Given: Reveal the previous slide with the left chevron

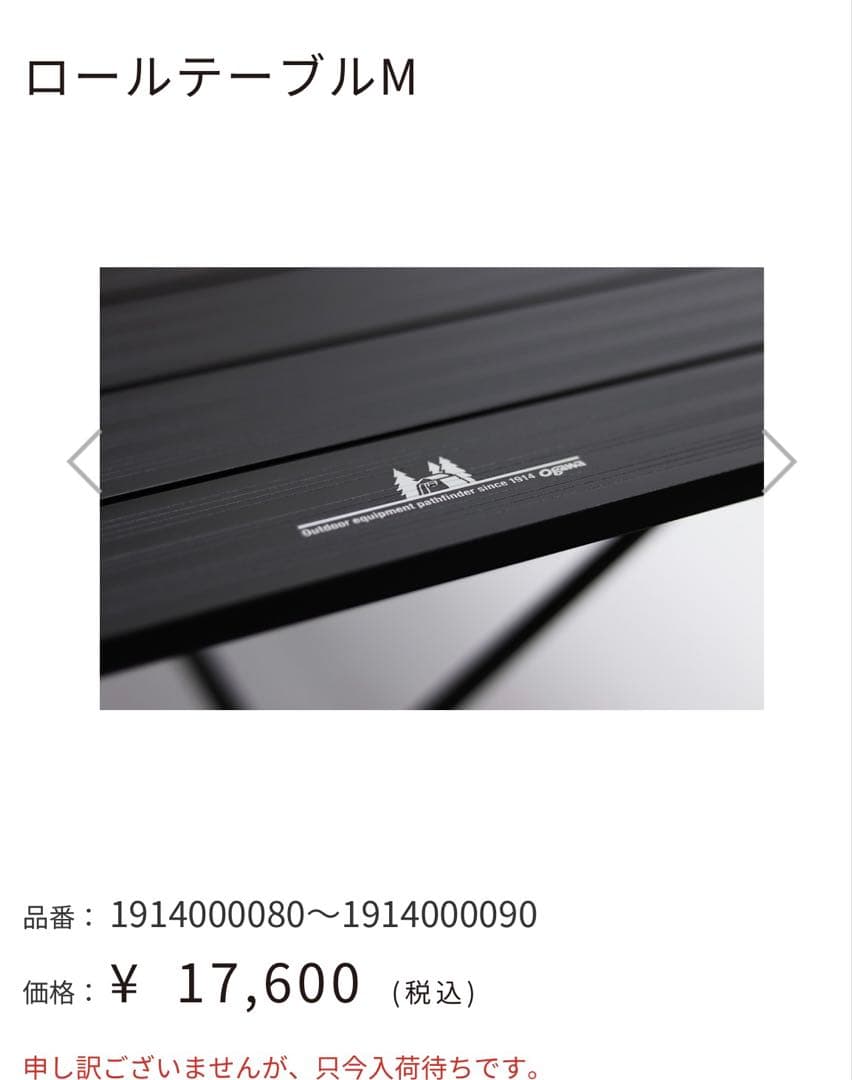Looking at the screenshot, I should tap(83, 462).
